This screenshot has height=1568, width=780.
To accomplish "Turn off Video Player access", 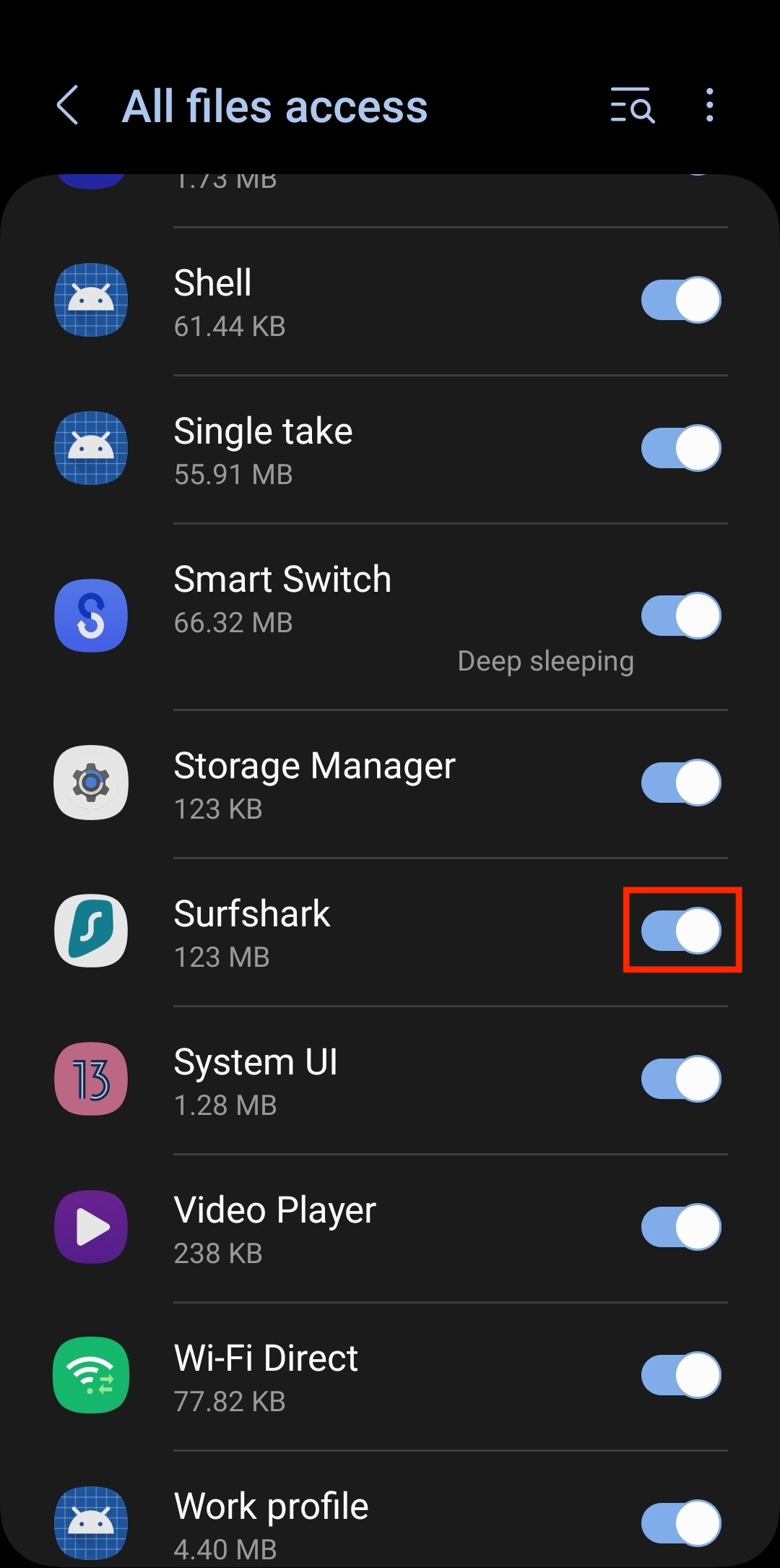I will pyautogui.click(x=680, y=1227).
